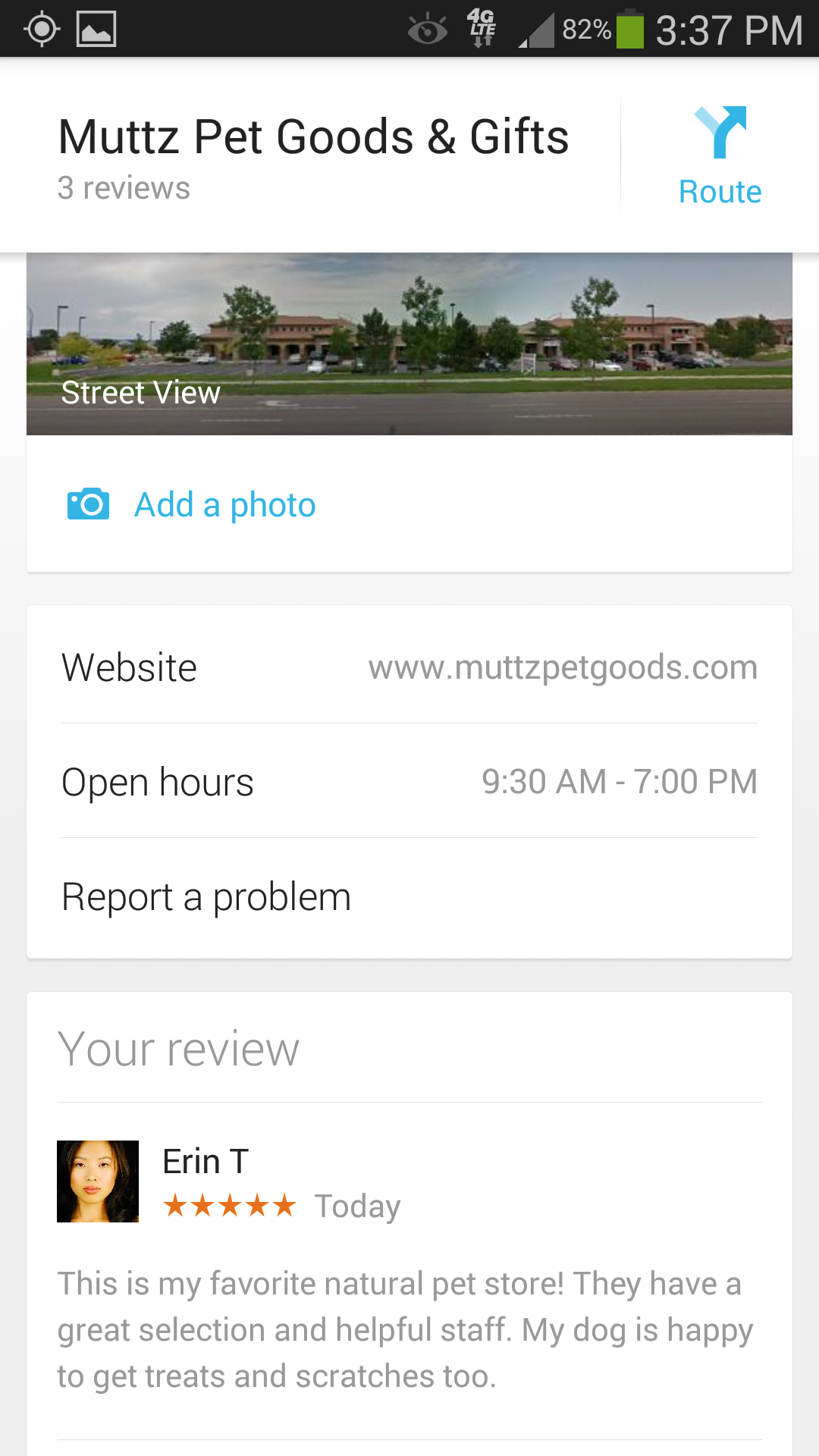Click the 4G LTE network indicator

pyautogui.click(x=480, y=28)
